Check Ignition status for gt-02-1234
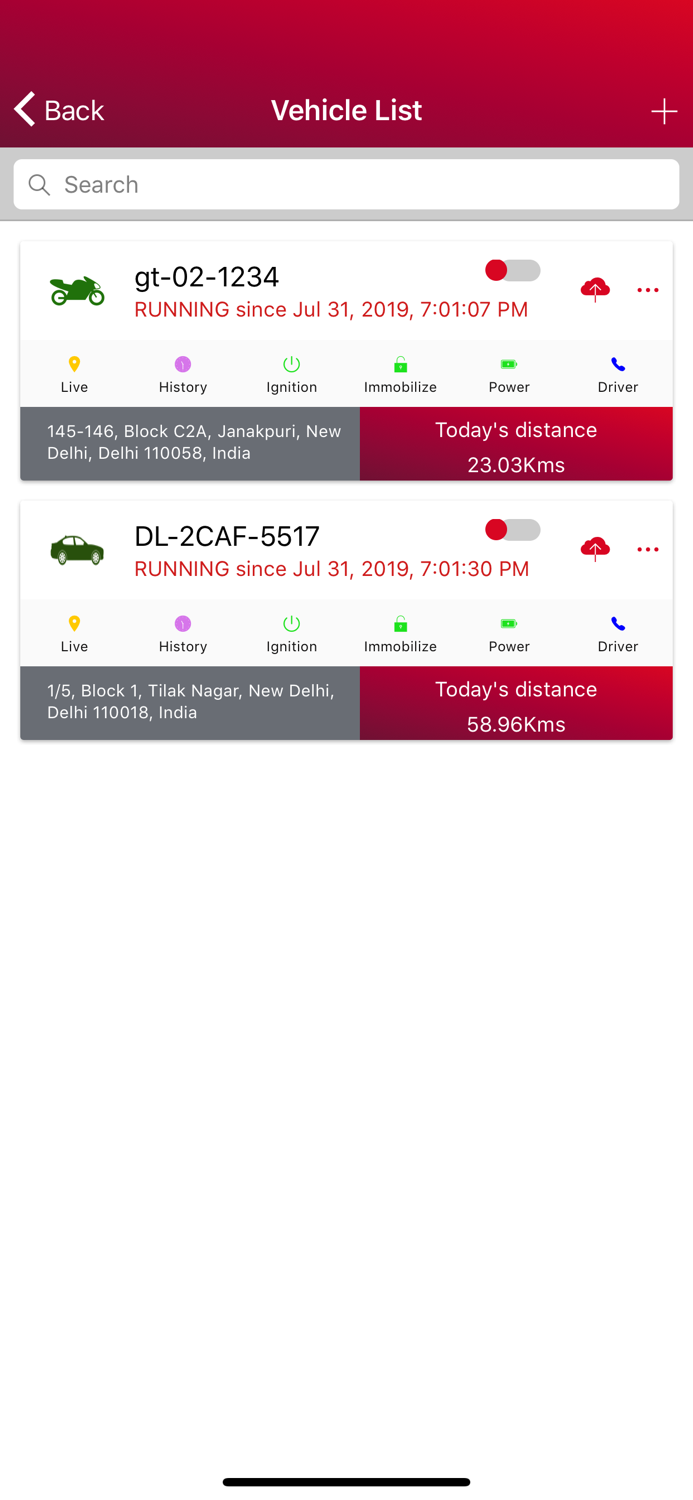The width and height of the screenshot is (693, 1500). pyautogui.click(x=292, y=374)
